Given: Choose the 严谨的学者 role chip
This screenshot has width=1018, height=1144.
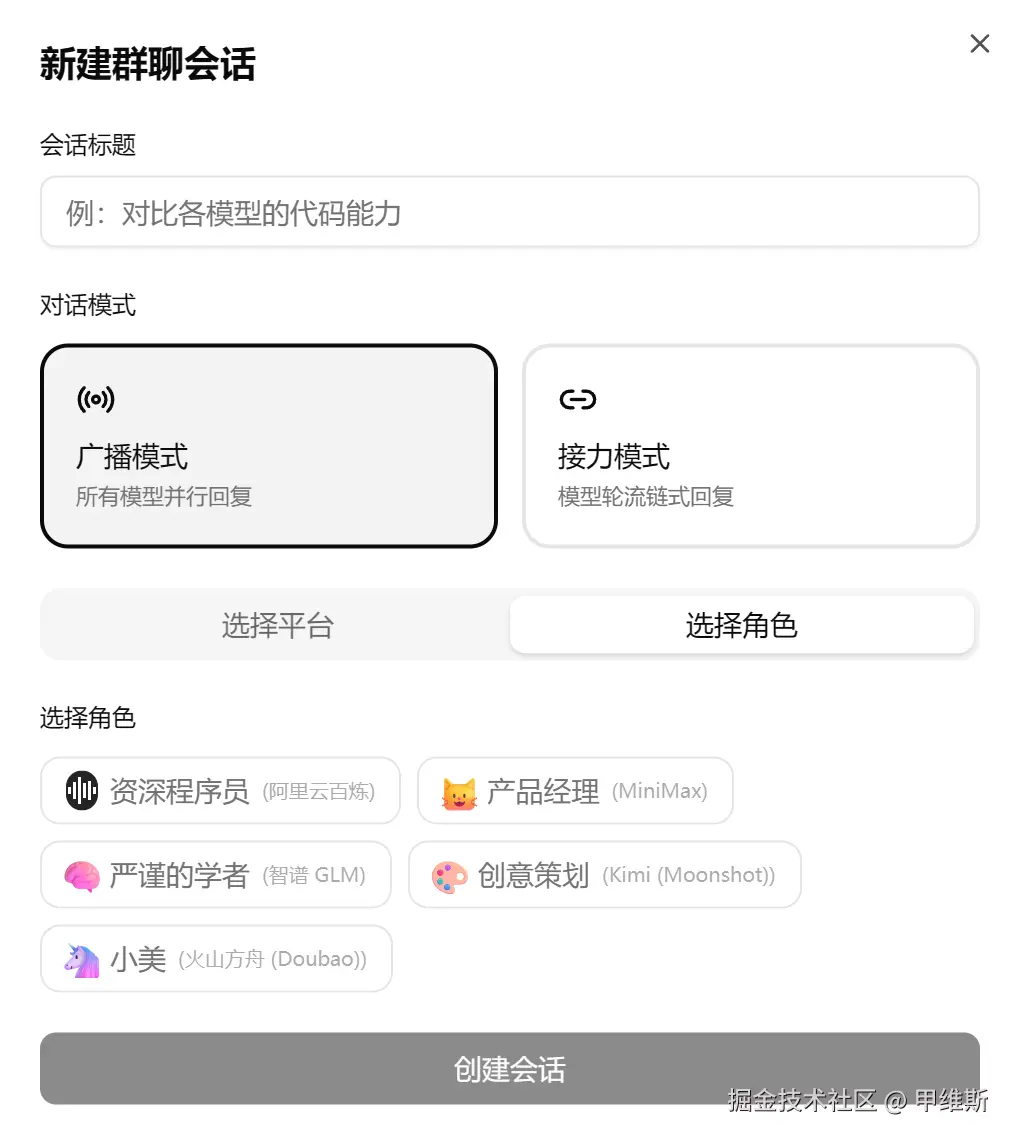Looking at the screenshot, I should (215, 875).
